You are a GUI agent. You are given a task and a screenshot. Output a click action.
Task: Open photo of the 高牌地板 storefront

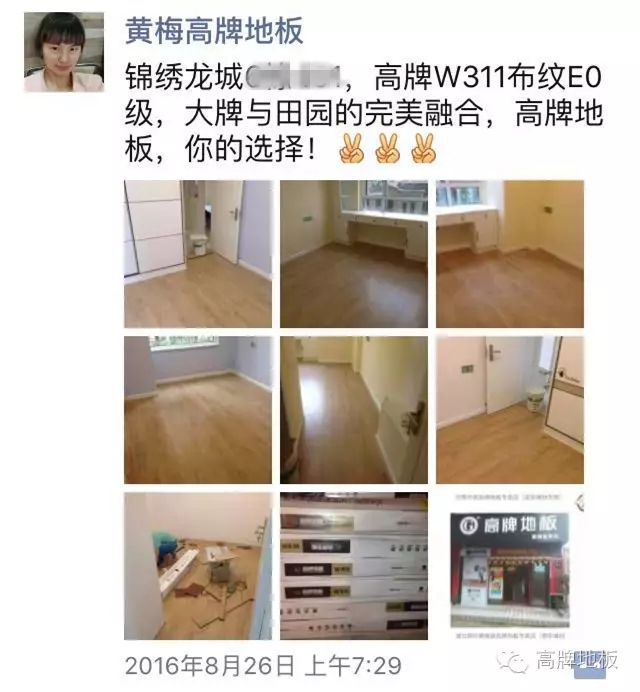tap(509, 566)
